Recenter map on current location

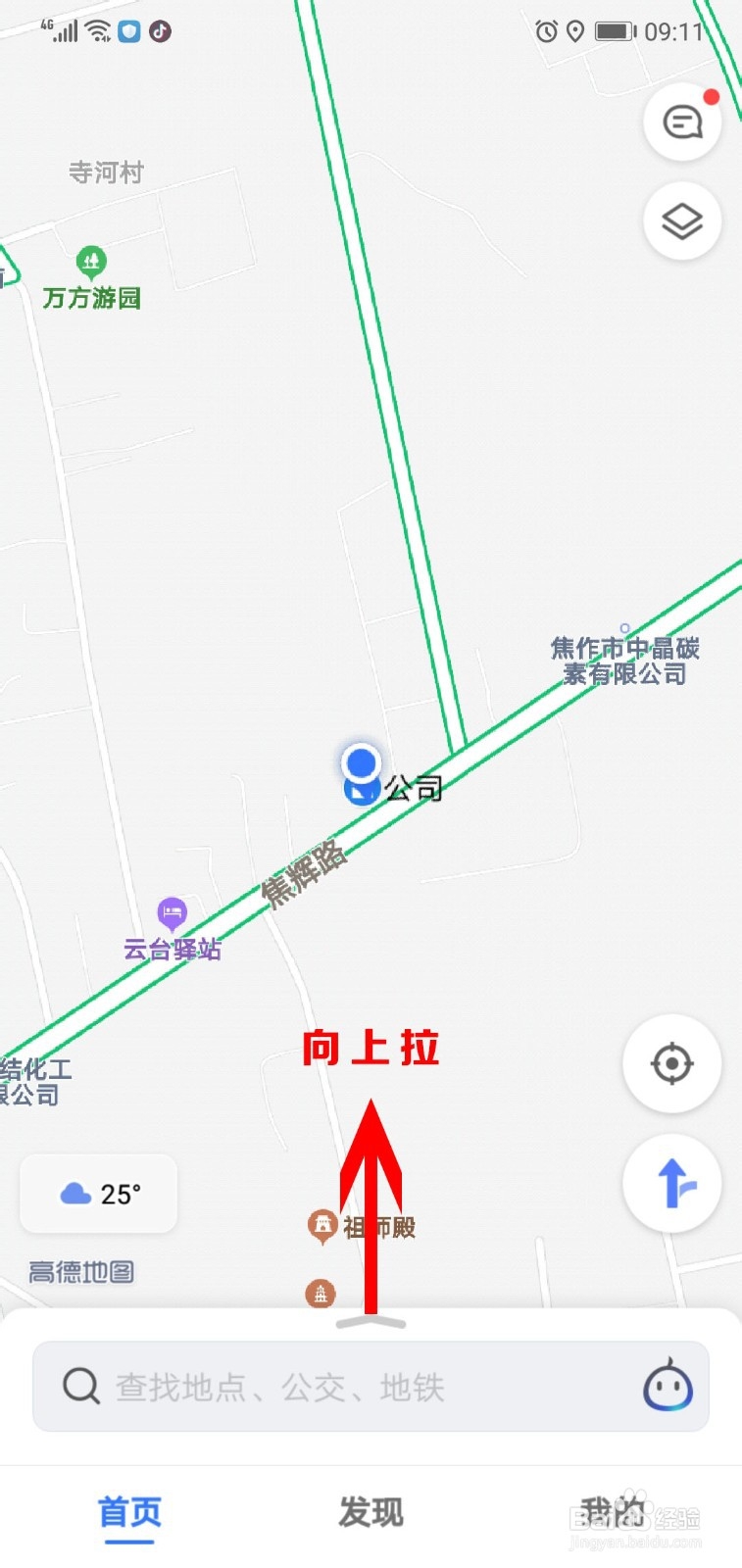click(672, 1064)
